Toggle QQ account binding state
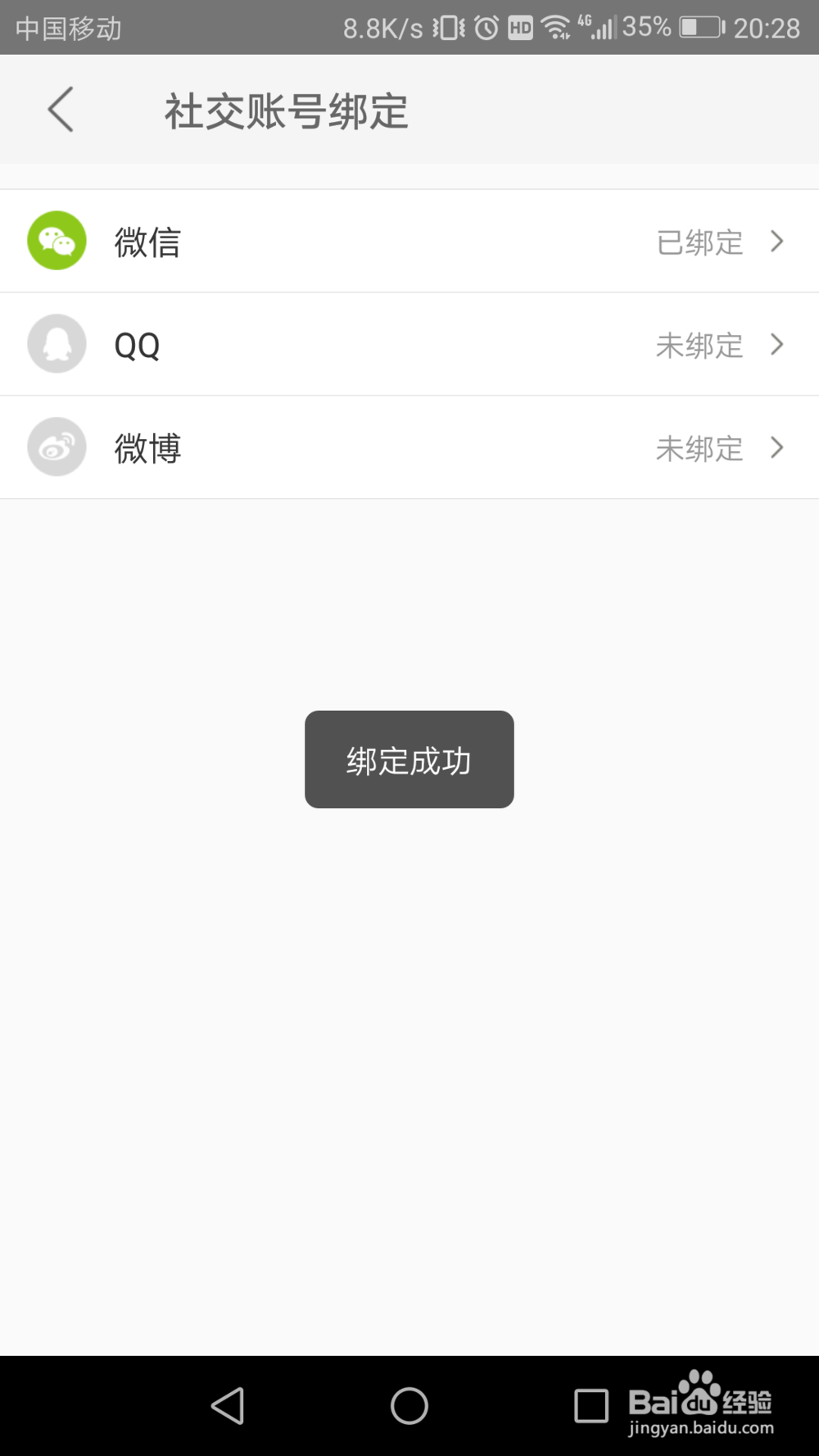 pyautogui.click(x=409, y=344)
